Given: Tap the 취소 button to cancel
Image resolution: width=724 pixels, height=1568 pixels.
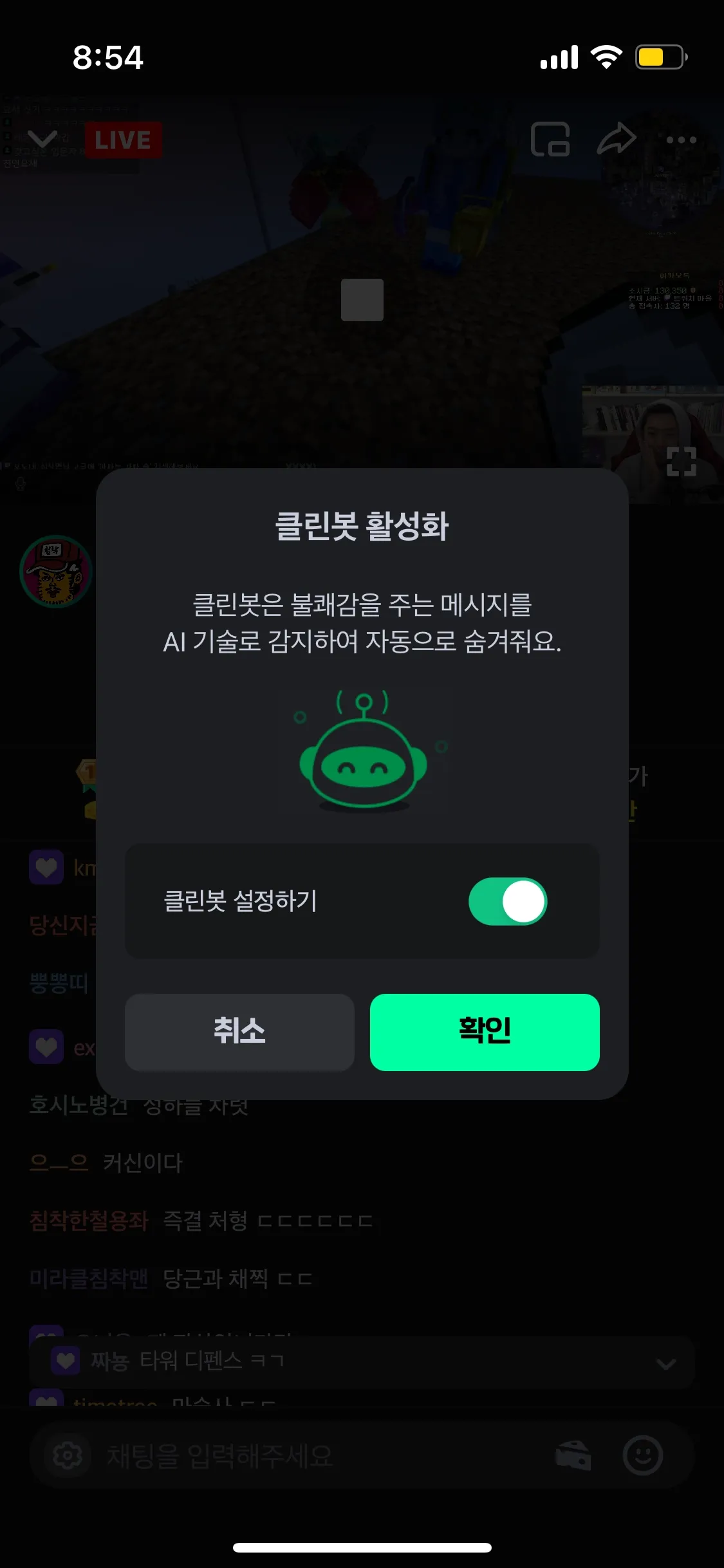Looking at the screenshot, I should [239, 1032].
